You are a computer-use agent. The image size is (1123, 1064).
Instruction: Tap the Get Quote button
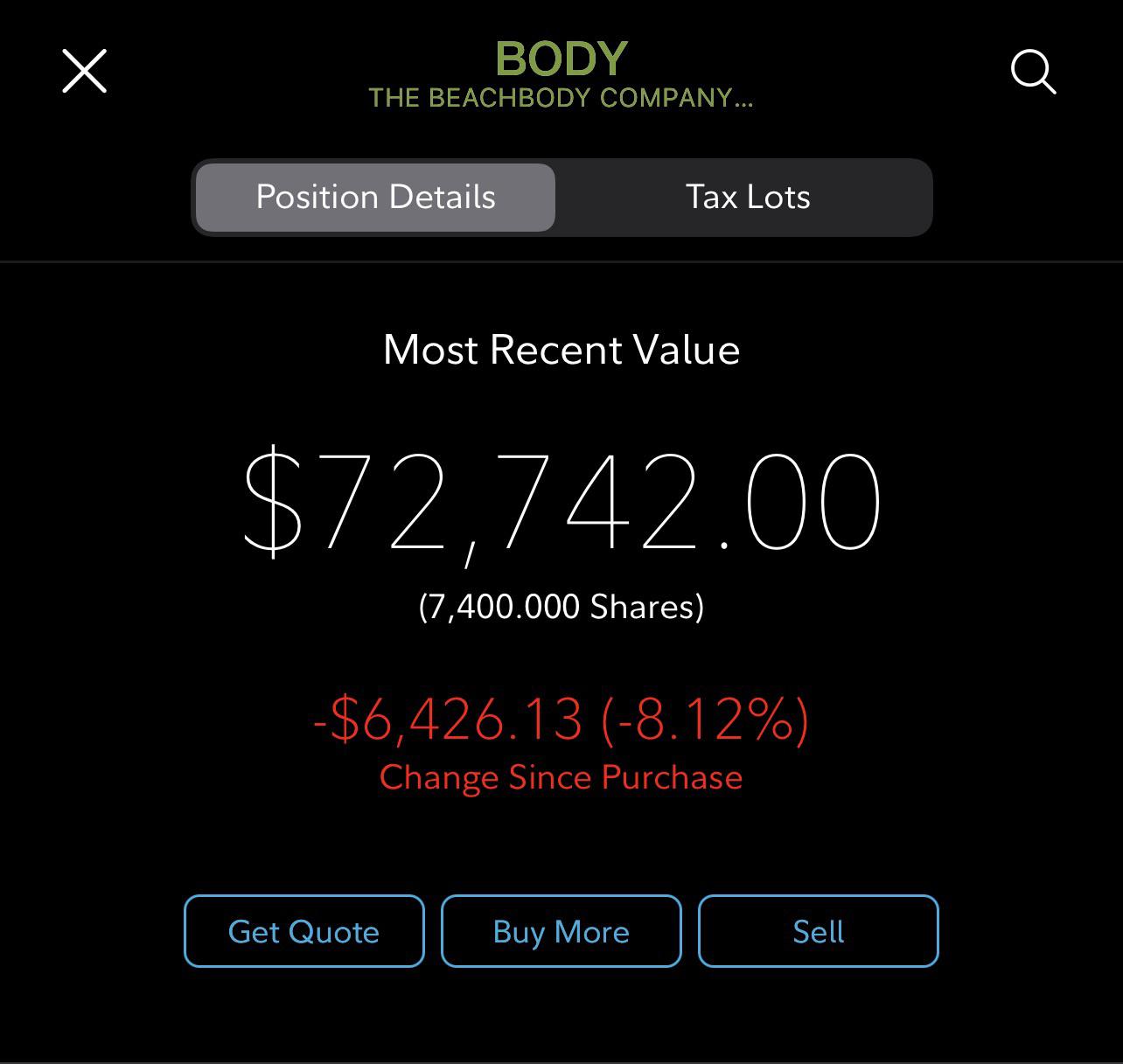[303, 931]
